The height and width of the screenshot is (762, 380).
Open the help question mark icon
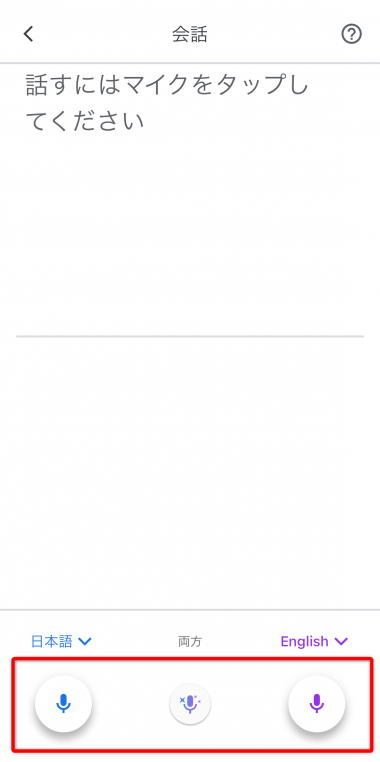tap(351, 35)
